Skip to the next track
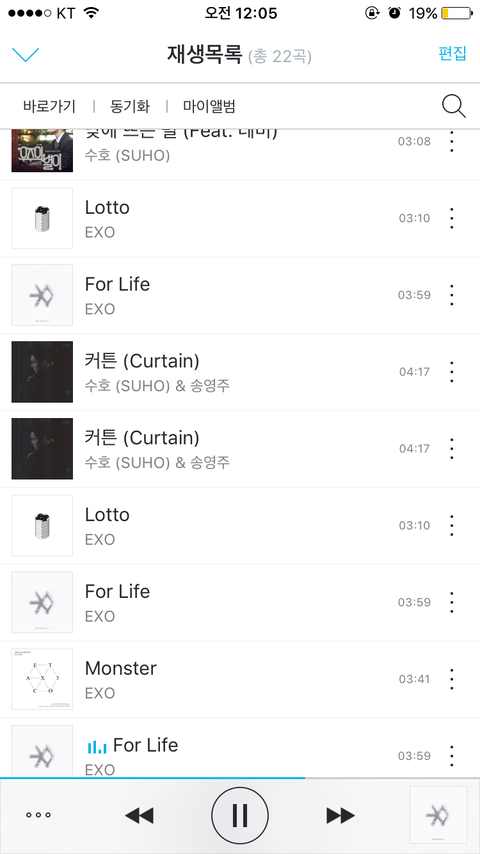The height and width of the screenshot is (854, 480). point(341,815)
